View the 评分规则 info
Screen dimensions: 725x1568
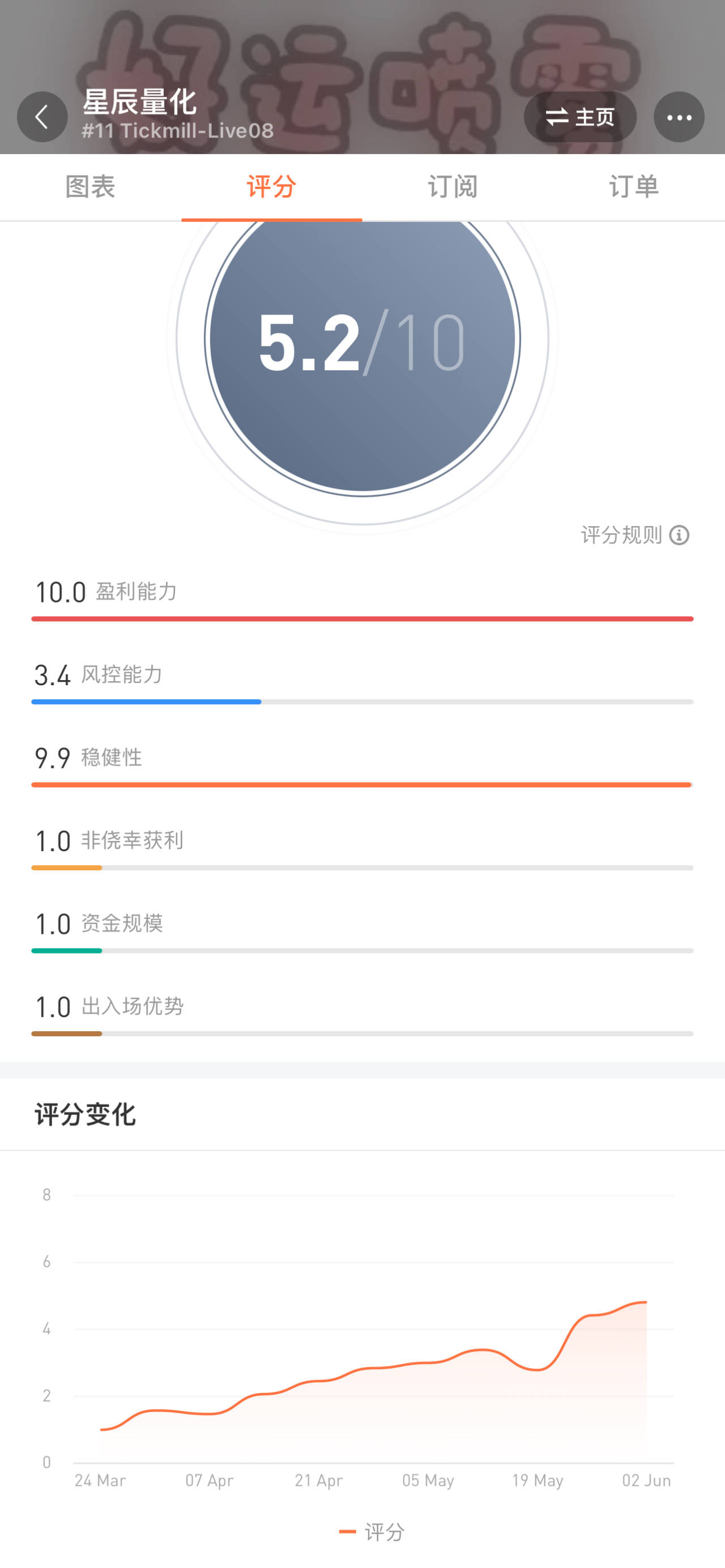[635, 535]
